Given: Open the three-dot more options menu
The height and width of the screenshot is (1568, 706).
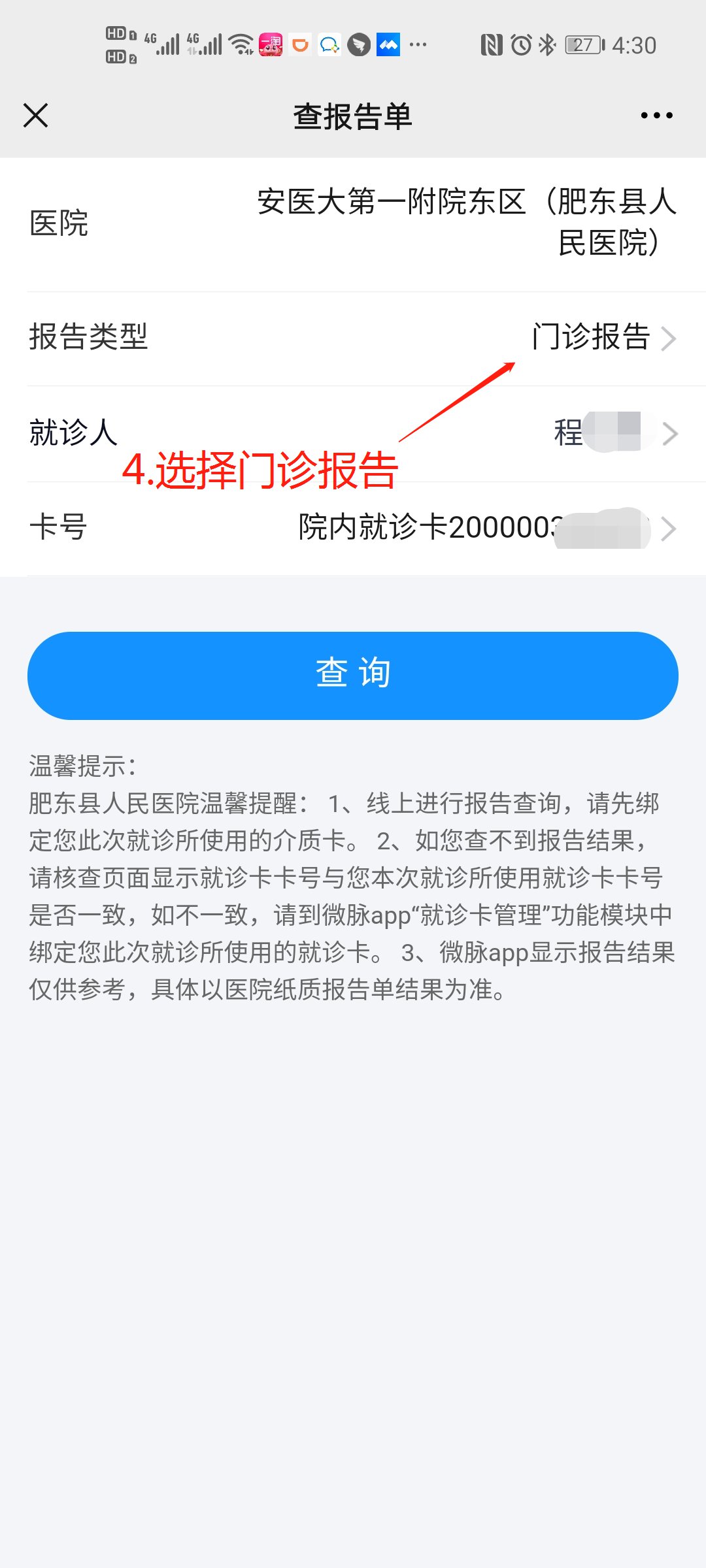Looking at the screenshot, I should click(x=656, y=116).
